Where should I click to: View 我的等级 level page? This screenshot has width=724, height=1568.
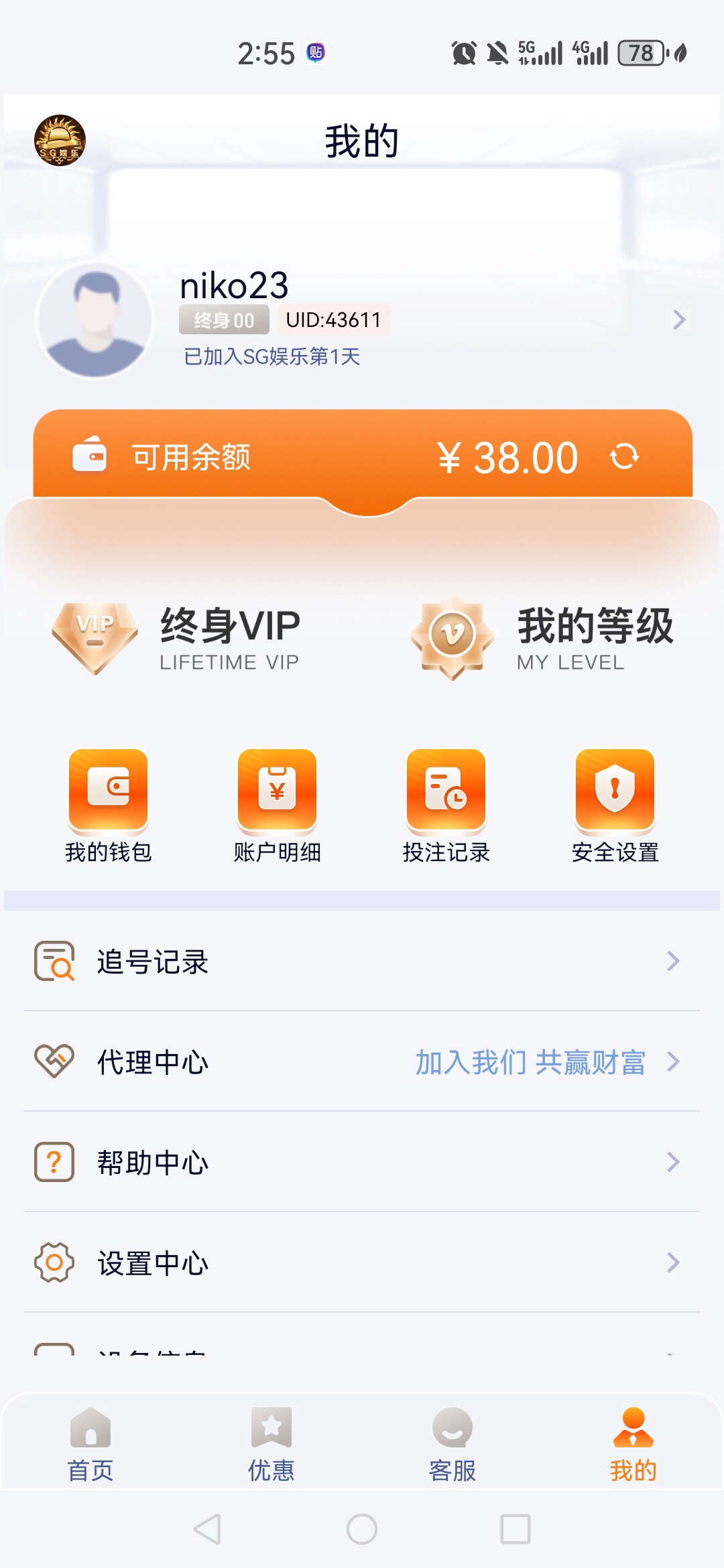tap(543, 637)
